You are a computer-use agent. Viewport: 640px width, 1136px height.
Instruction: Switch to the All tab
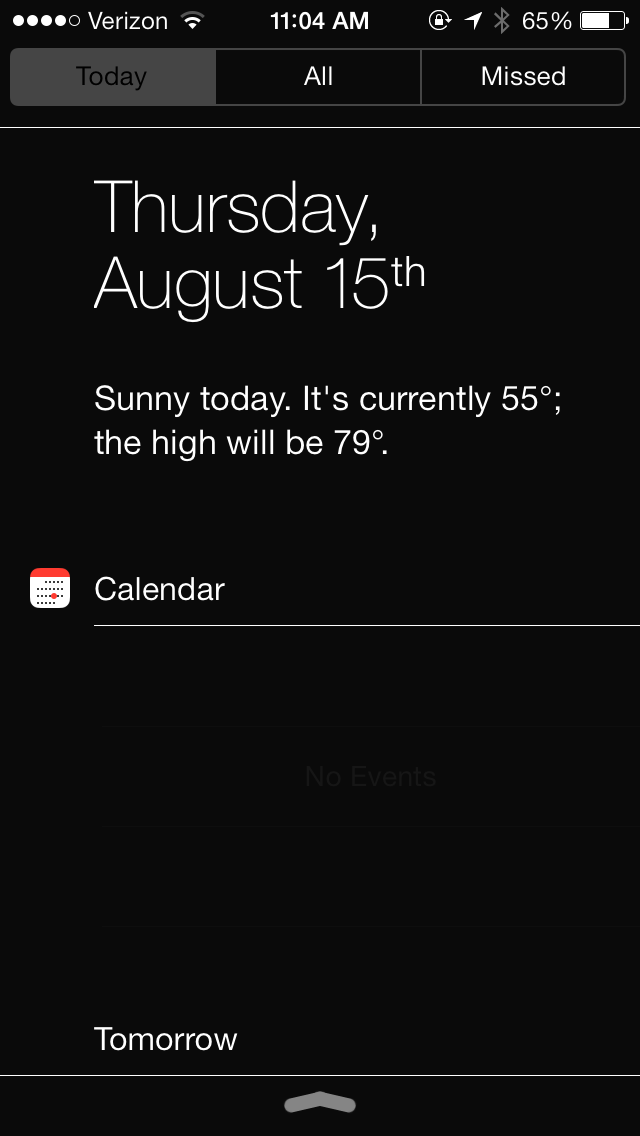pos(318,77)
